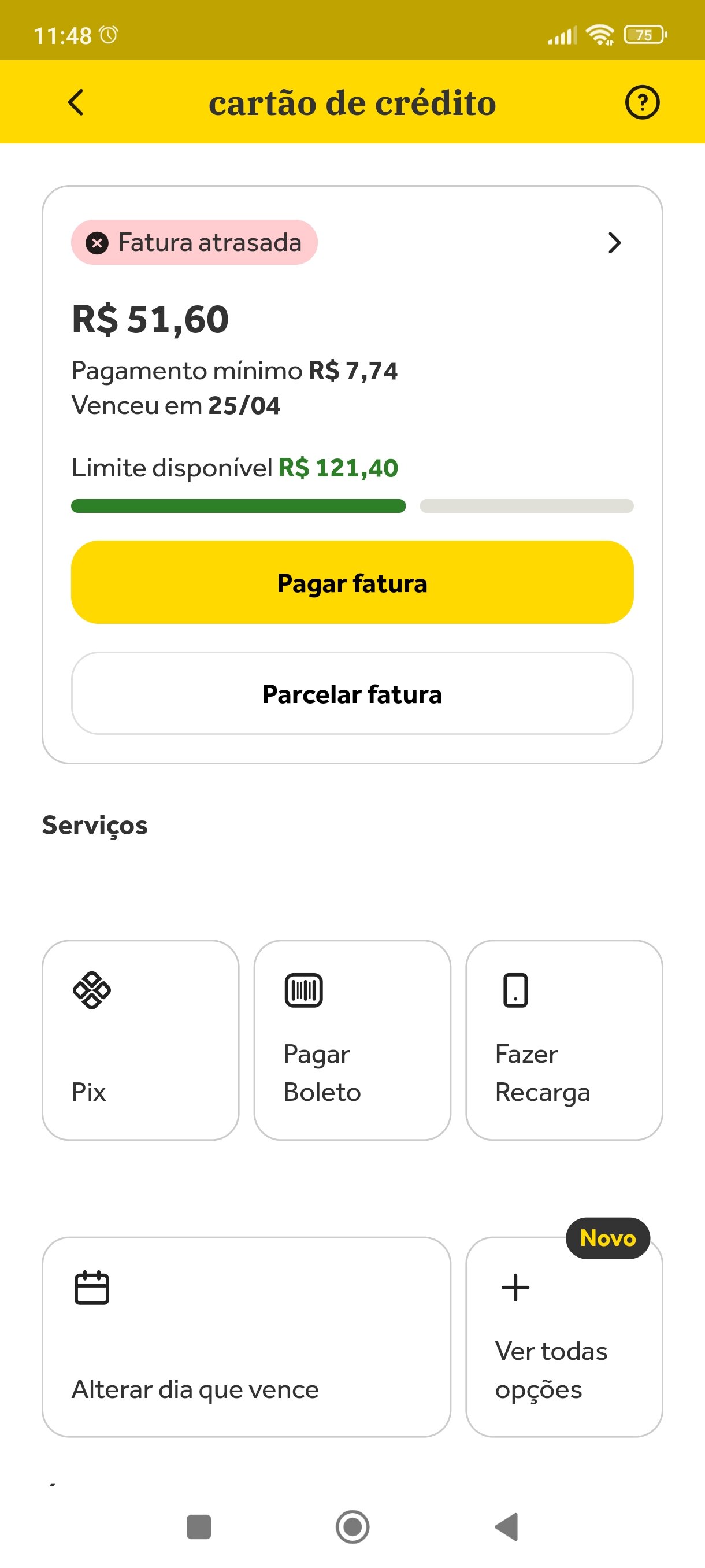This screenshot has height=1568, width=705.
Task: Open recent apps from the navigation bar
Action: click(199, 1526)
